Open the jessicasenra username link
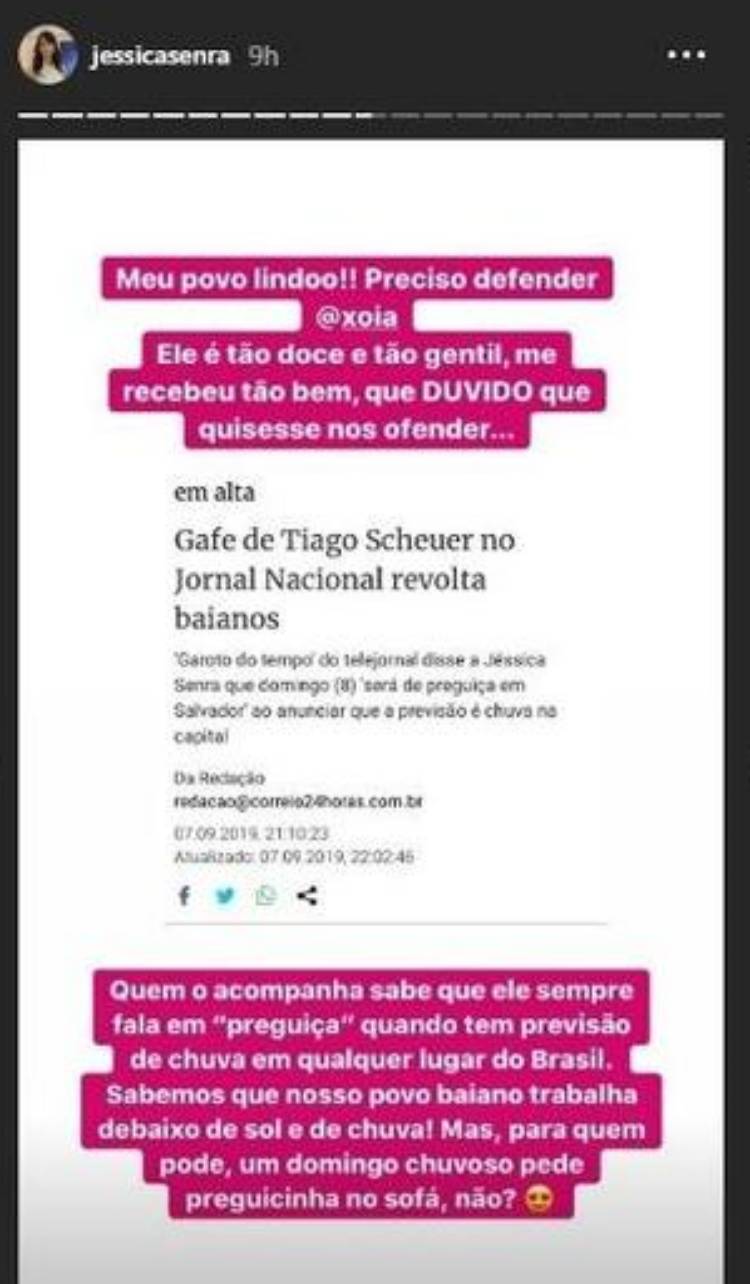750x1284 pixels. click(161, 56)
